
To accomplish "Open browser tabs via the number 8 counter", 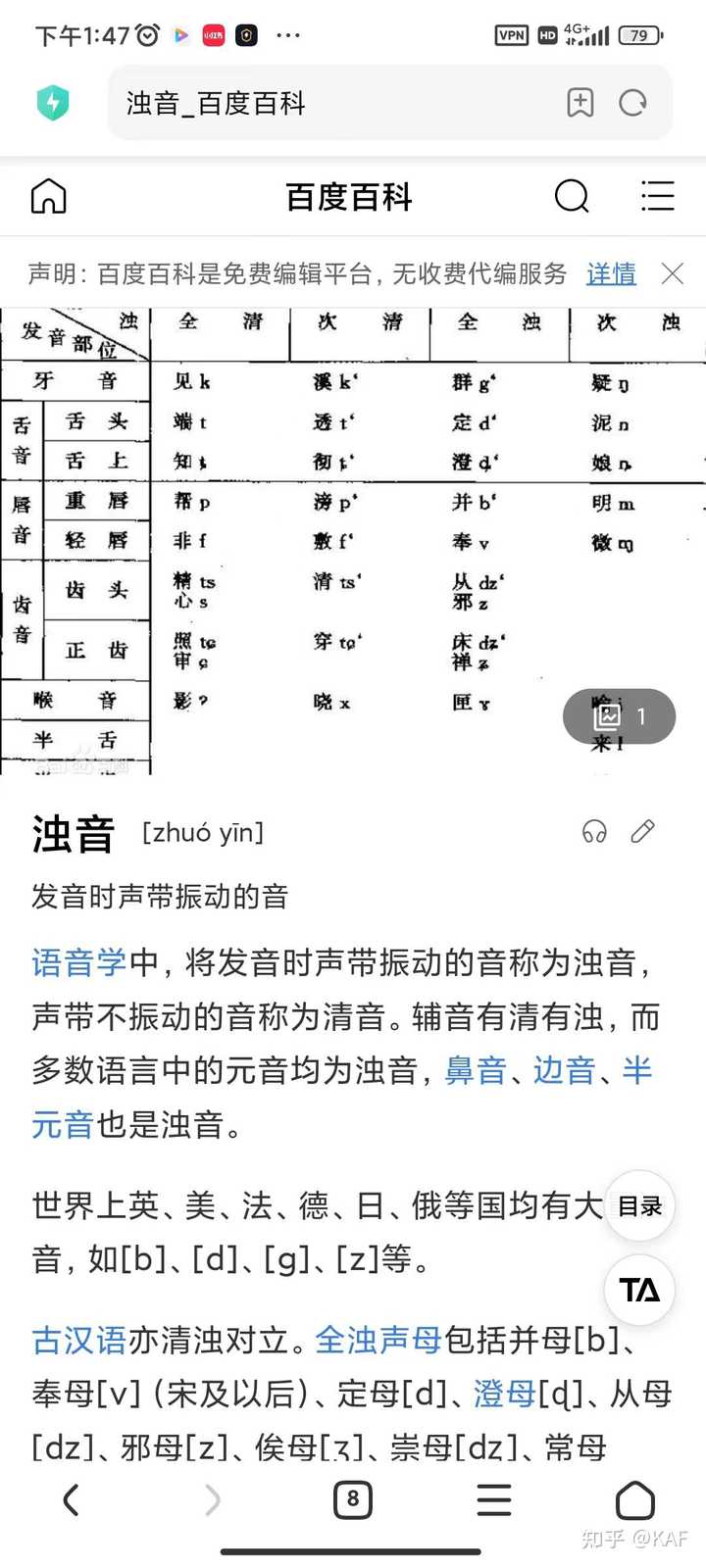I will click(x=353, y=1499).
